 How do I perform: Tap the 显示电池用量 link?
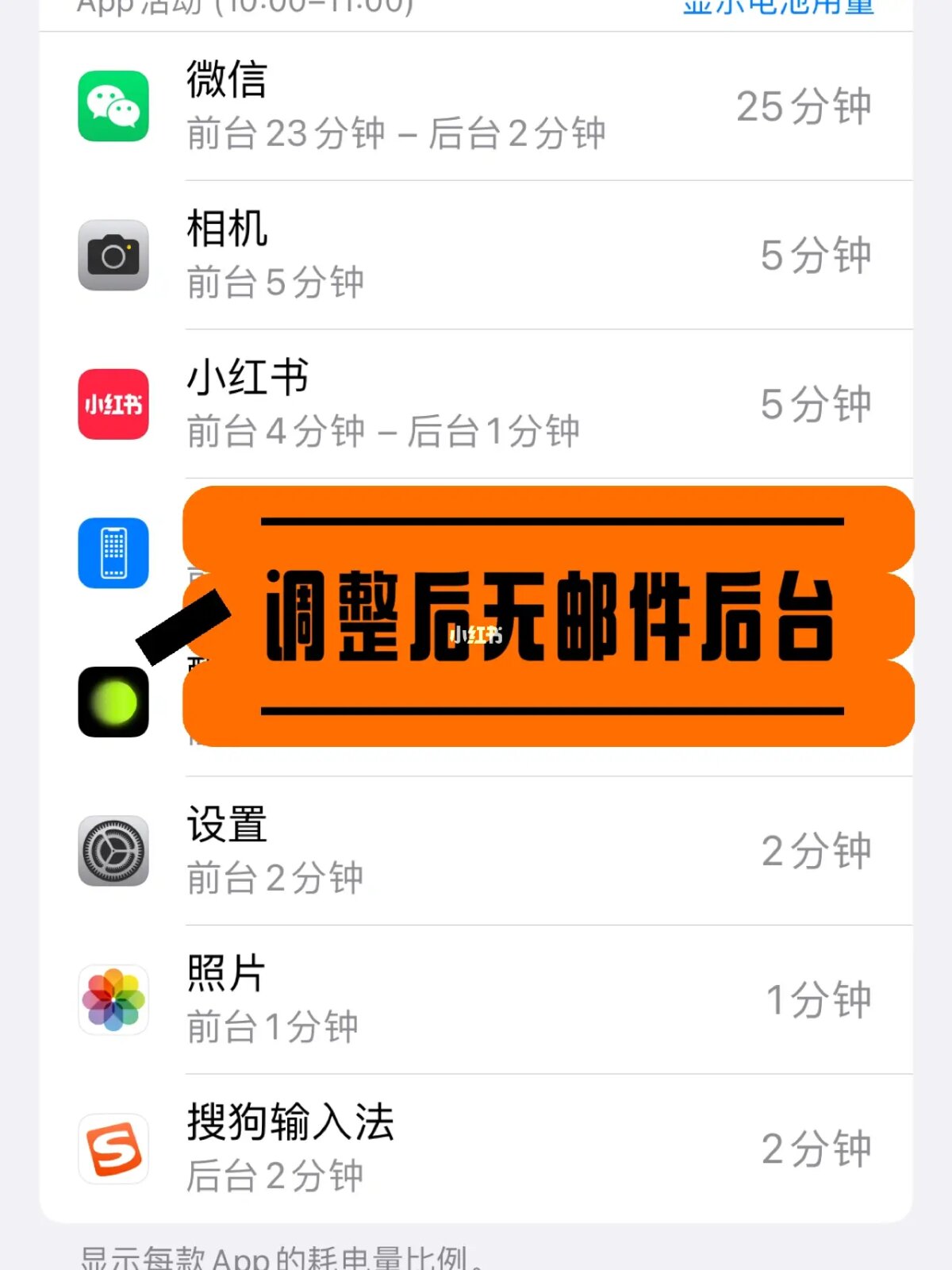pos(777,8)
